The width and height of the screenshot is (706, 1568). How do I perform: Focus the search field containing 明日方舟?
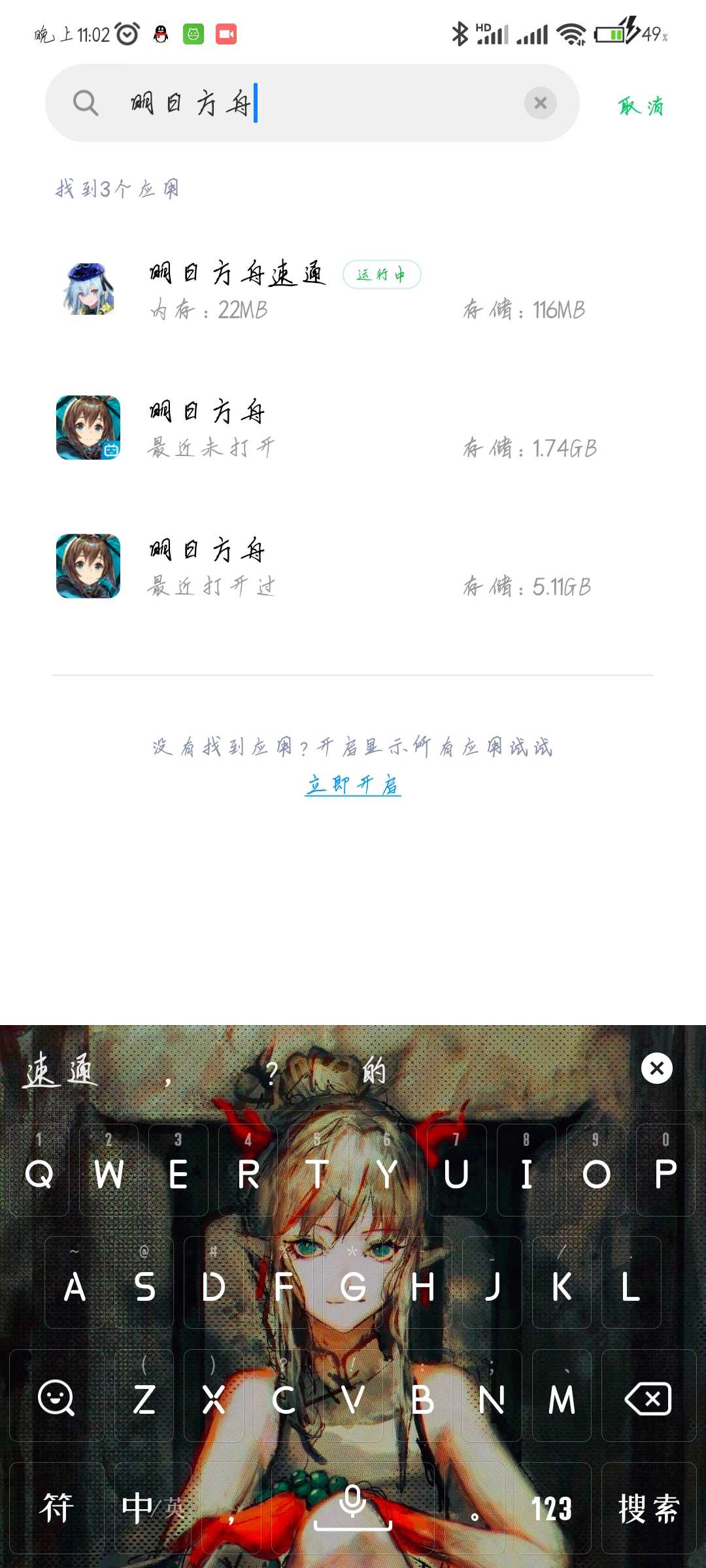(x=312, y=103)
